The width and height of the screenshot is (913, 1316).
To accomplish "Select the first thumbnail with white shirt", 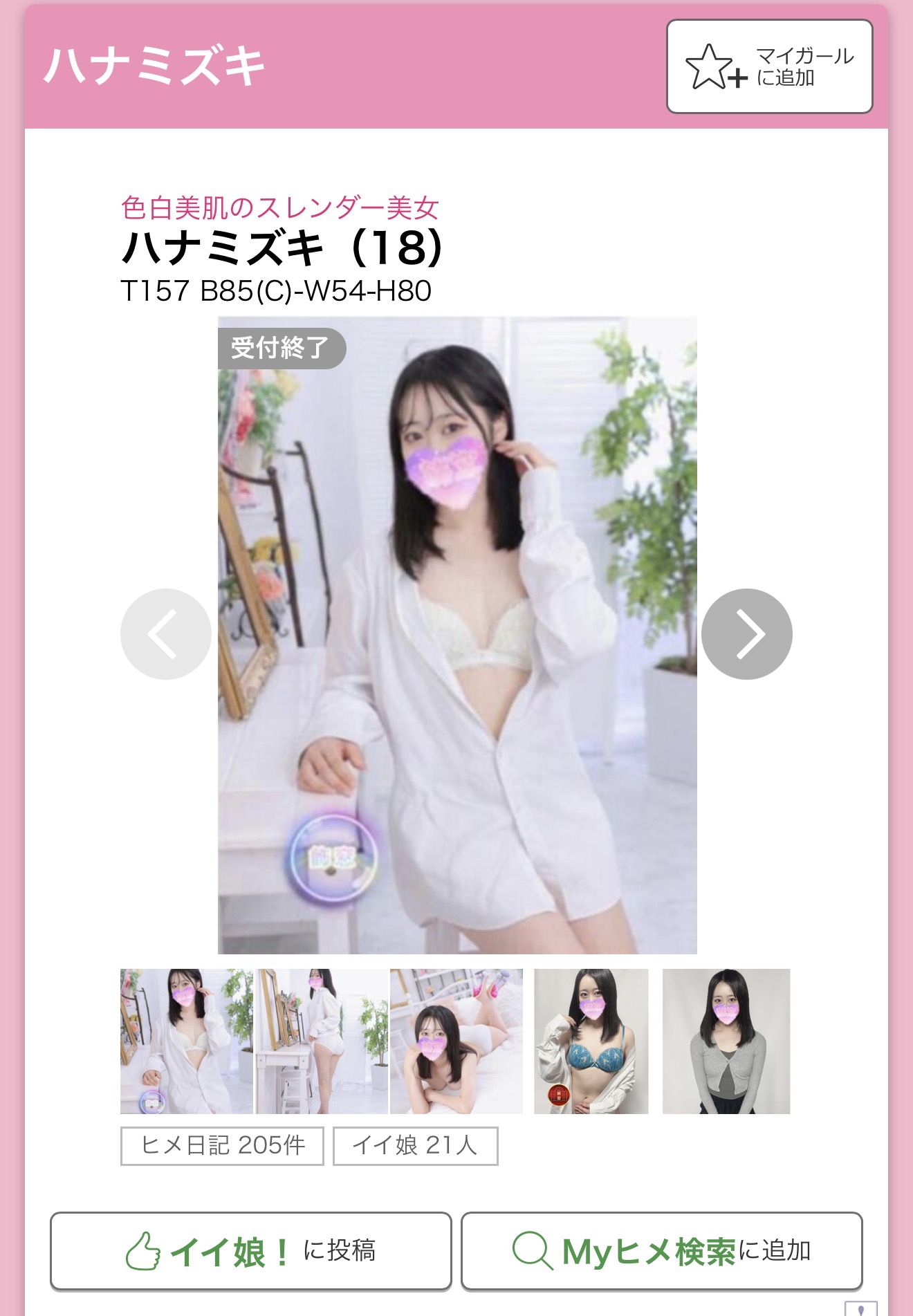I will [x=187, y=1041].
